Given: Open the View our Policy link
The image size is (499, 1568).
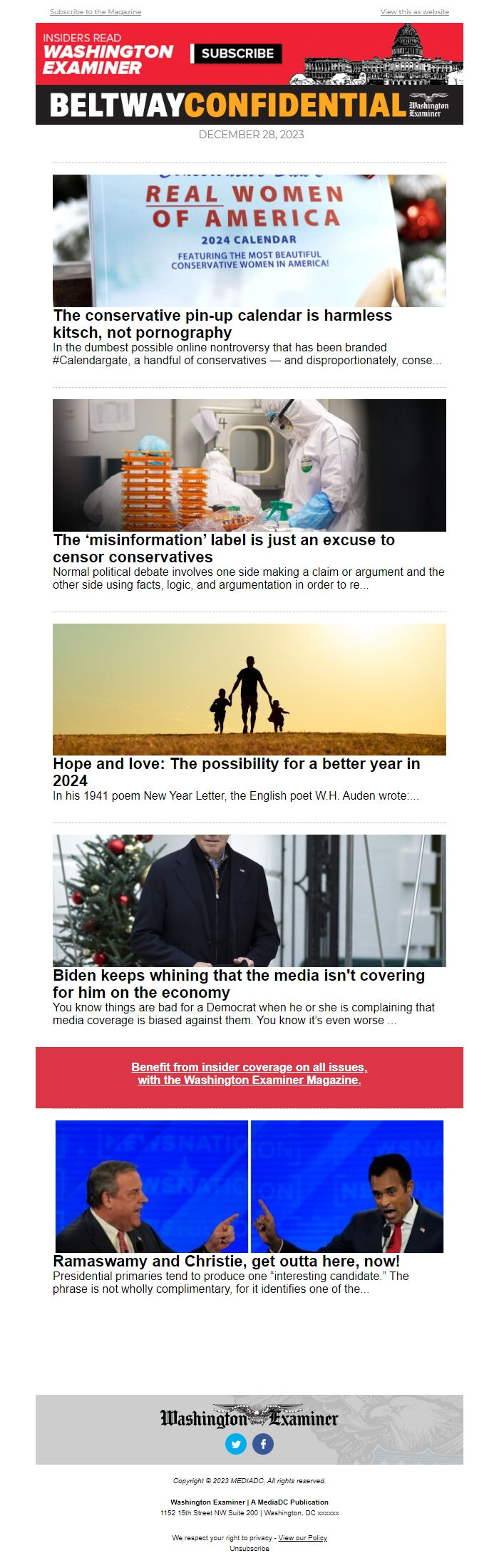Looking at the screenshot, I should [x=302, y=1537].
